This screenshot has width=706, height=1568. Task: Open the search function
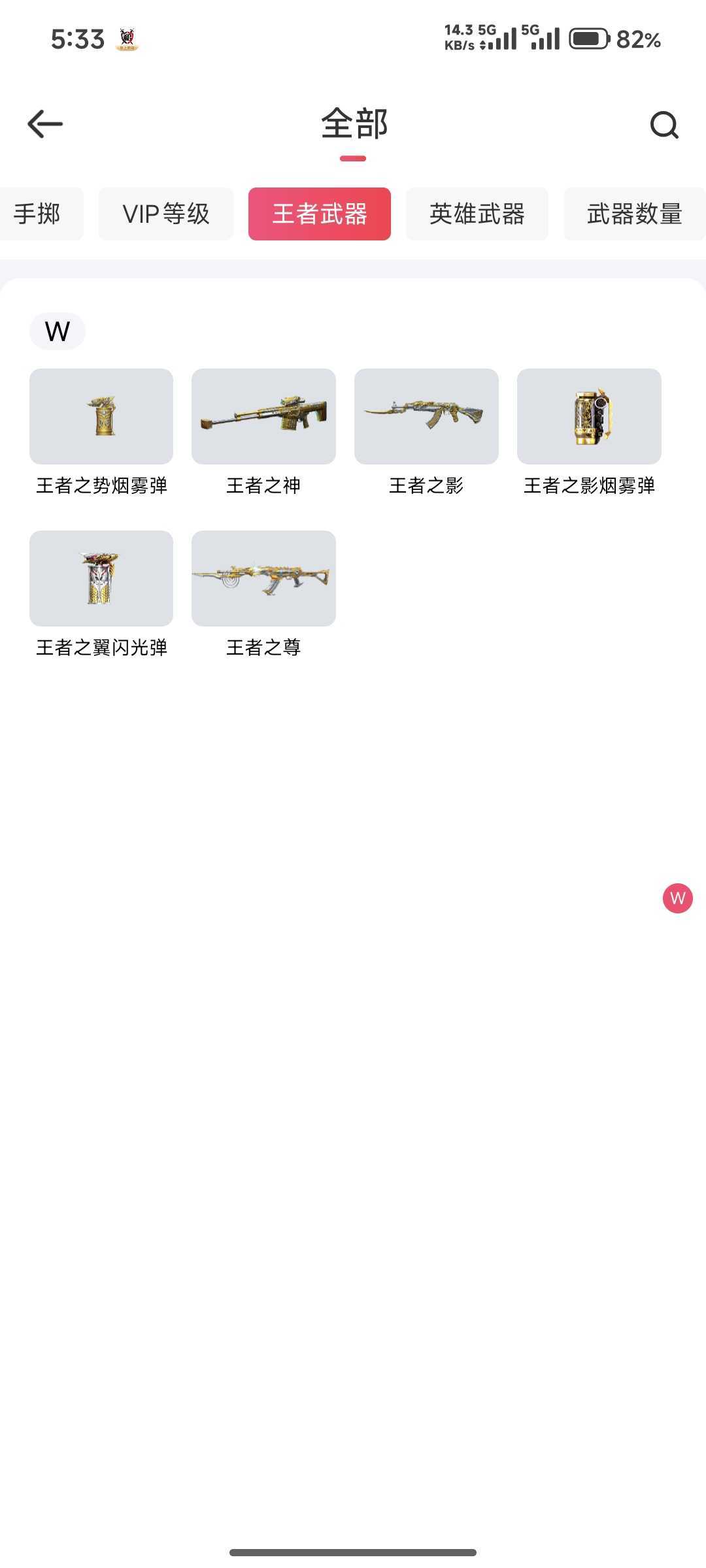coord(664,125)
